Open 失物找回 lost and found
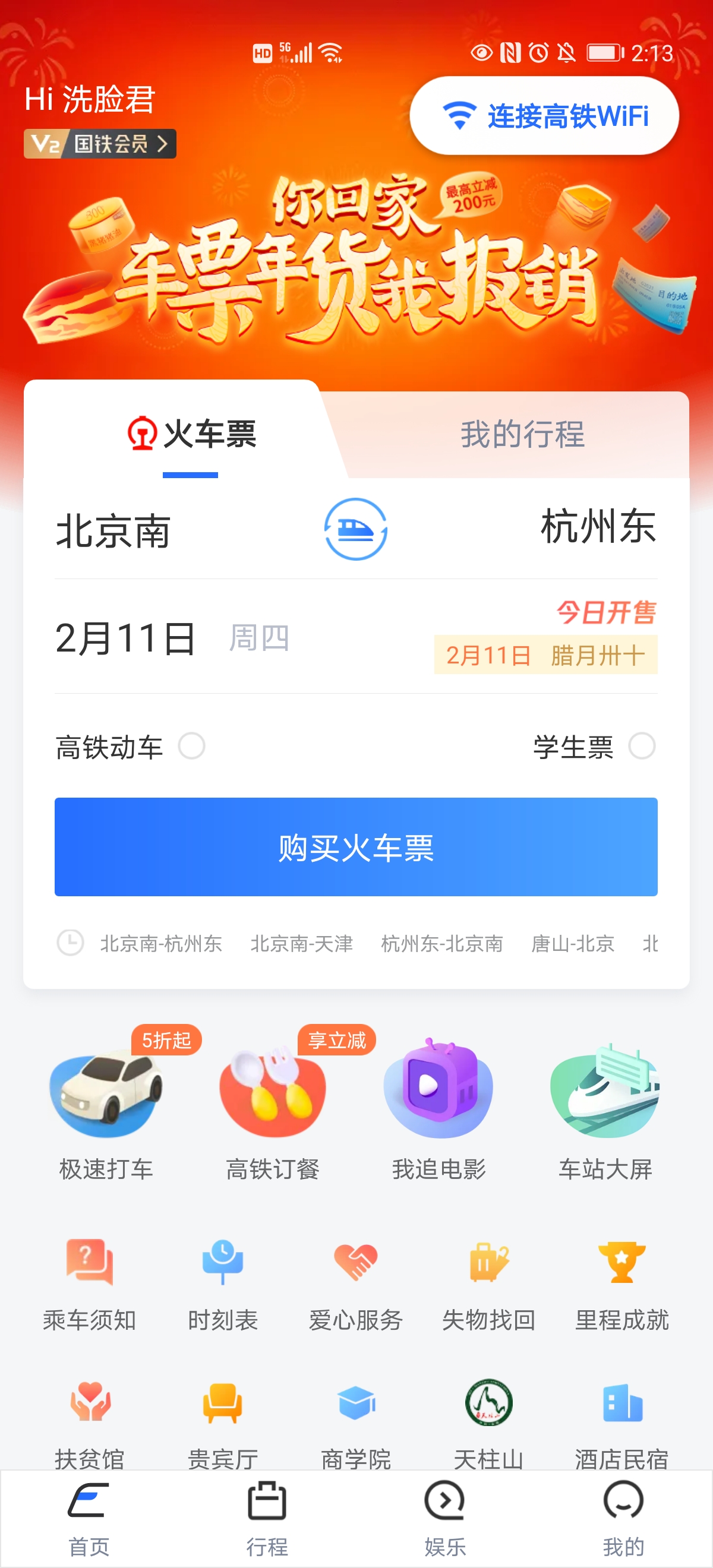Screen dimensions: 713x1568 [488, 1278]
